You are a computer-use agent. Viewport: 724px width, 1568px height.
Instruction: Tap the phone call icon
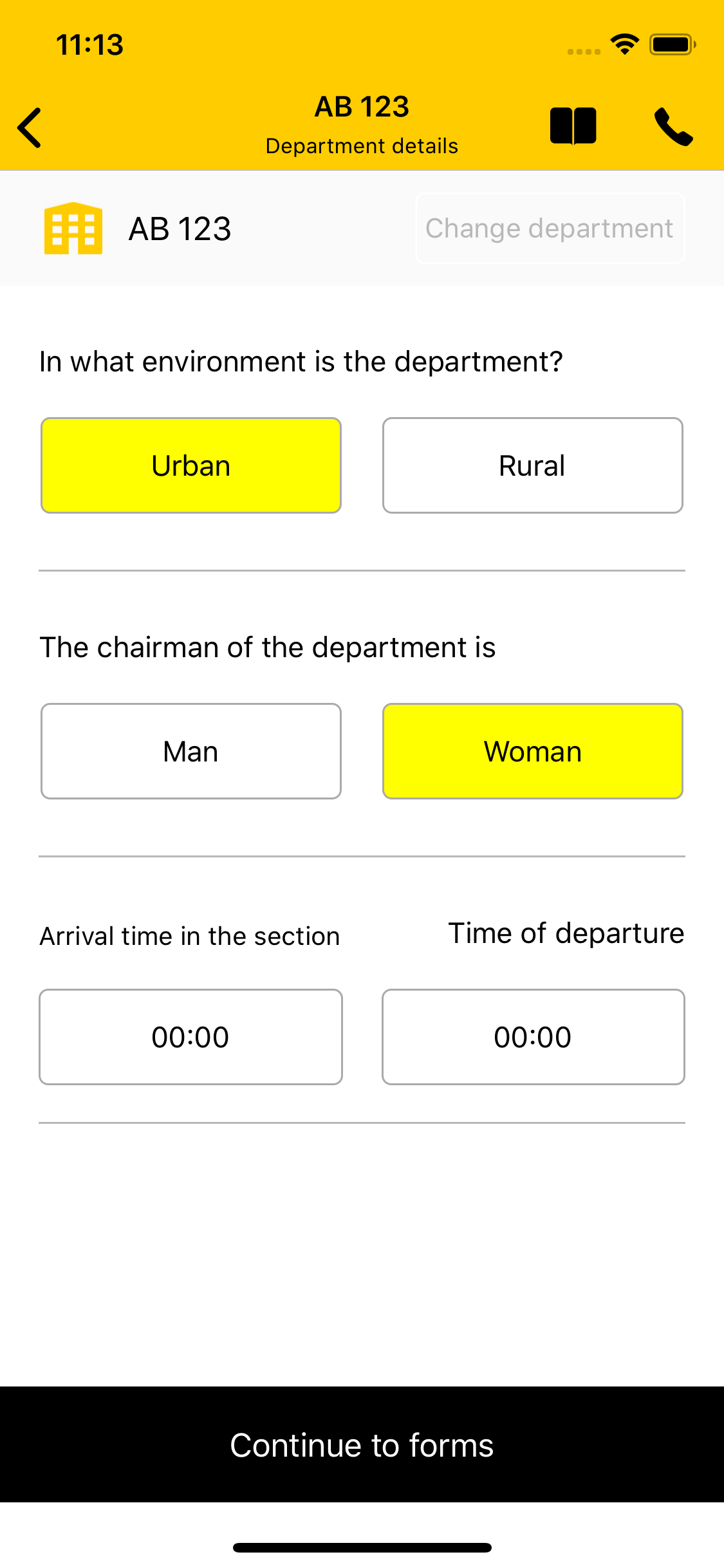[x=673, y=127]
